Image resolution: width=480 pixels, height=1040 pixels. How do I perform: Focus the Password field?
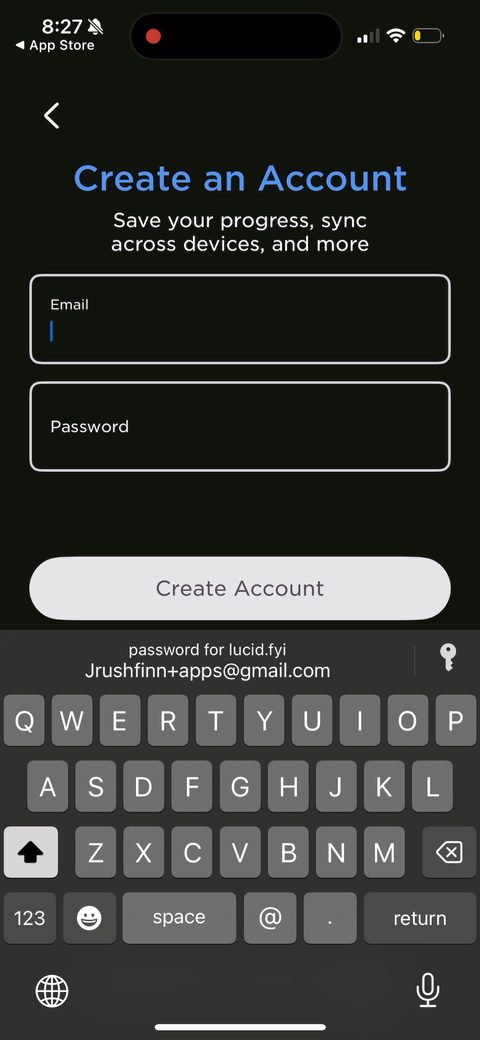point(240,426)
